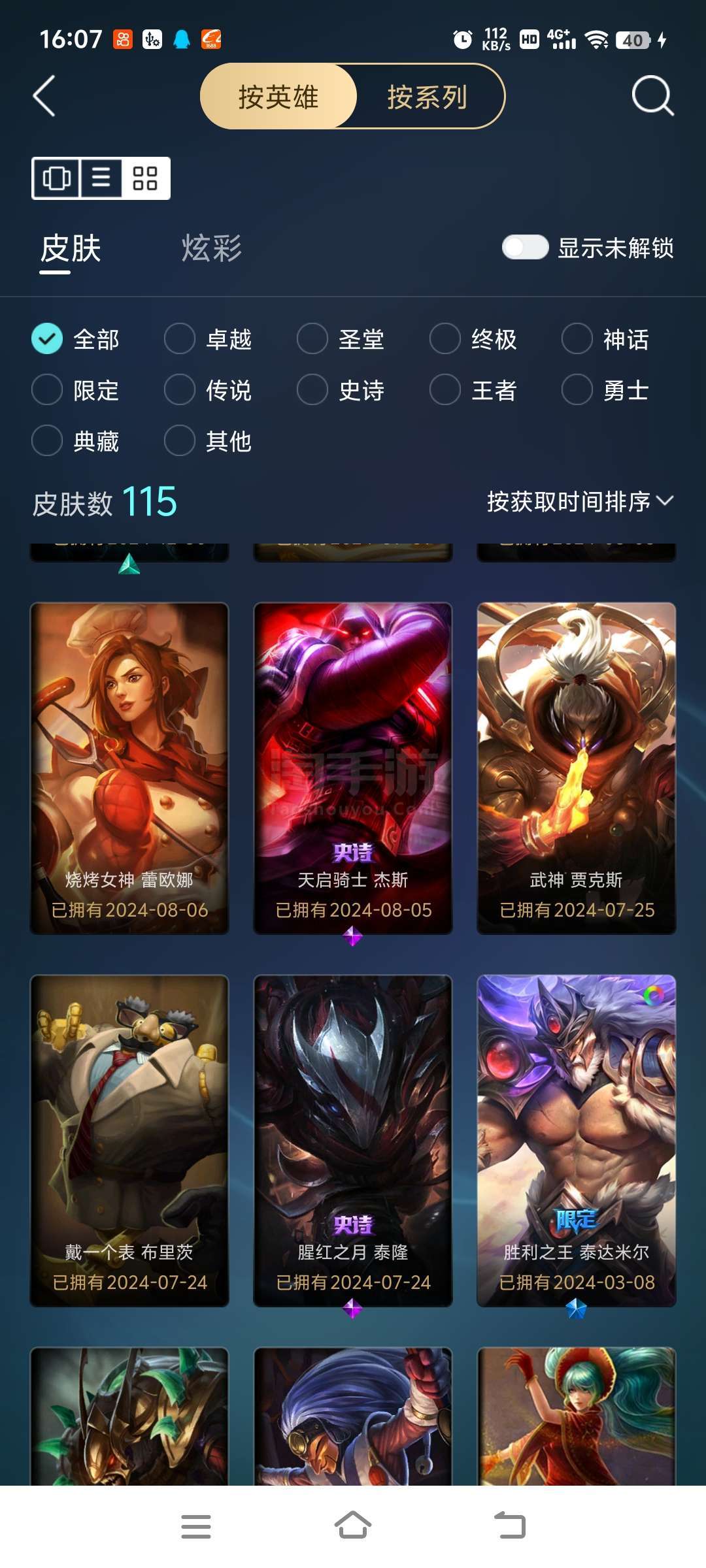Screen dimensions: 706x1568
Task: Switch to card view layout
Action: click(x=57, y=178)
